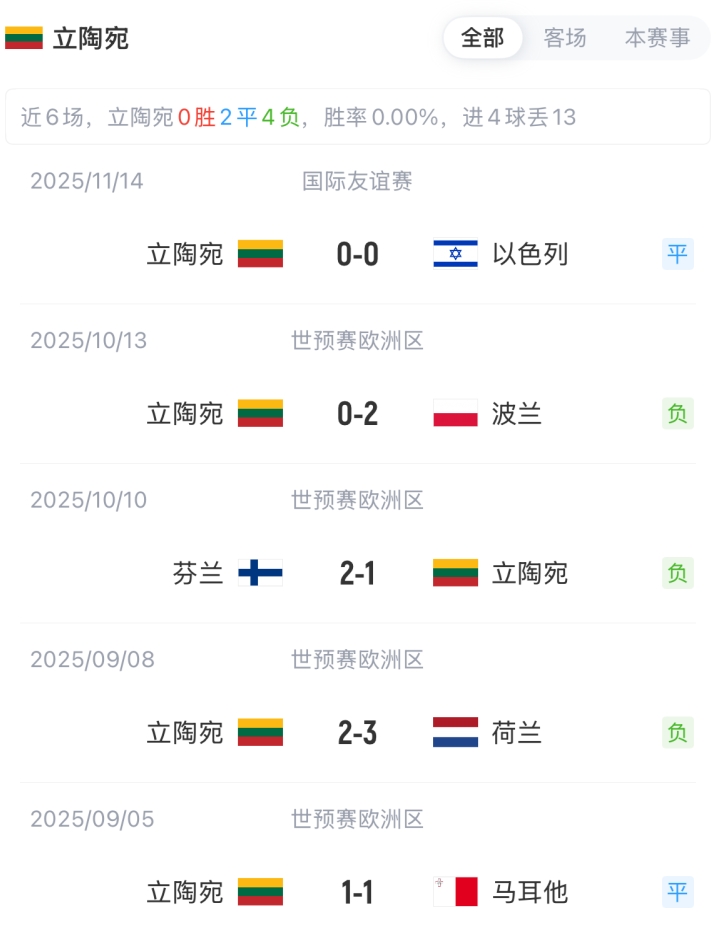The width and height of the screenshot is (719, 934).
Task: View the 立陶宛 vs 荷兰 2-3 match
Action: point(357,732)
